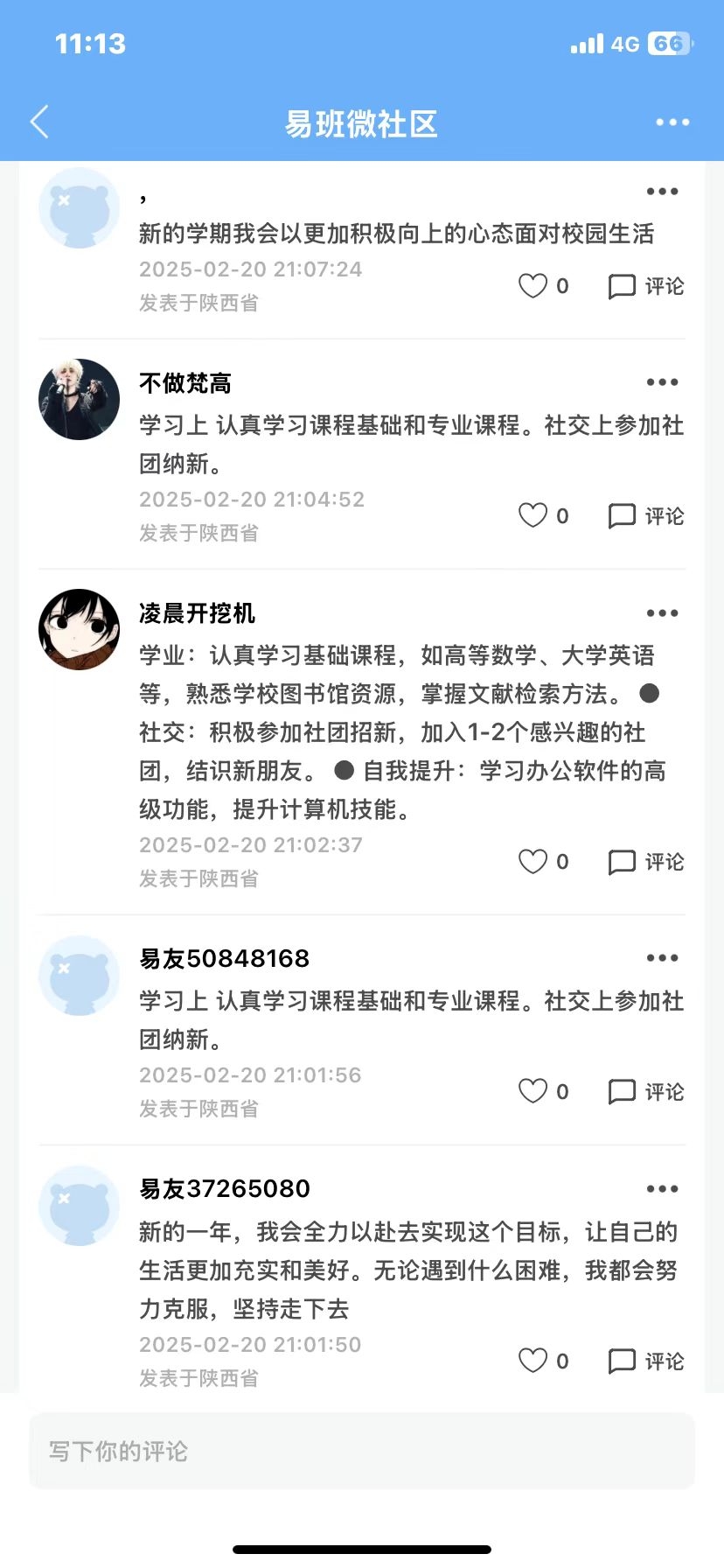
Task: Open 凌晨开挖机's avatar
Action: 80,629
